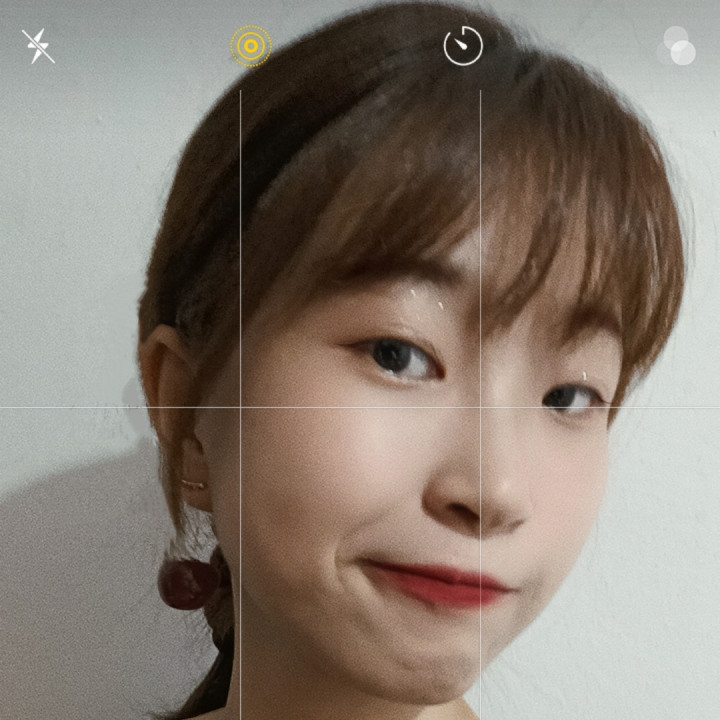This screenshot has width=720, height=720.
Task: Turn off the Live Photo setting
Action: click(250, 46)
